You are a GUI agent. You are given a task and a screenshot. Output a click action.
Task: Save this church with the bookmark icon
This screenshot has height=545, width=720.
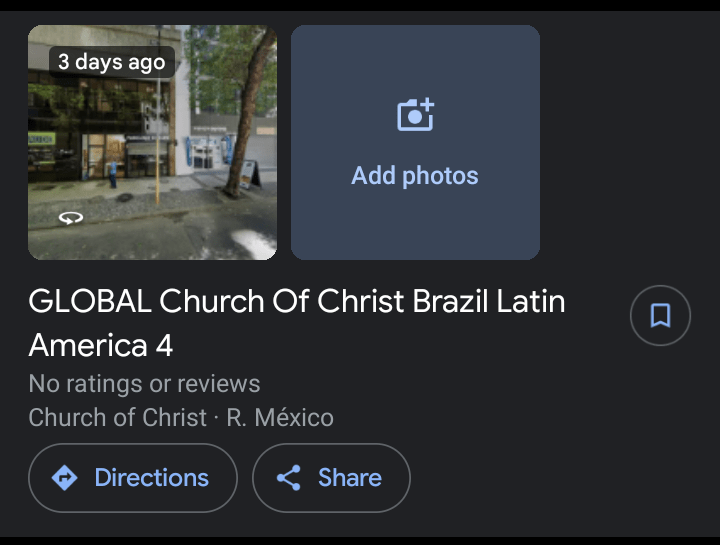[x=660, y=316]
